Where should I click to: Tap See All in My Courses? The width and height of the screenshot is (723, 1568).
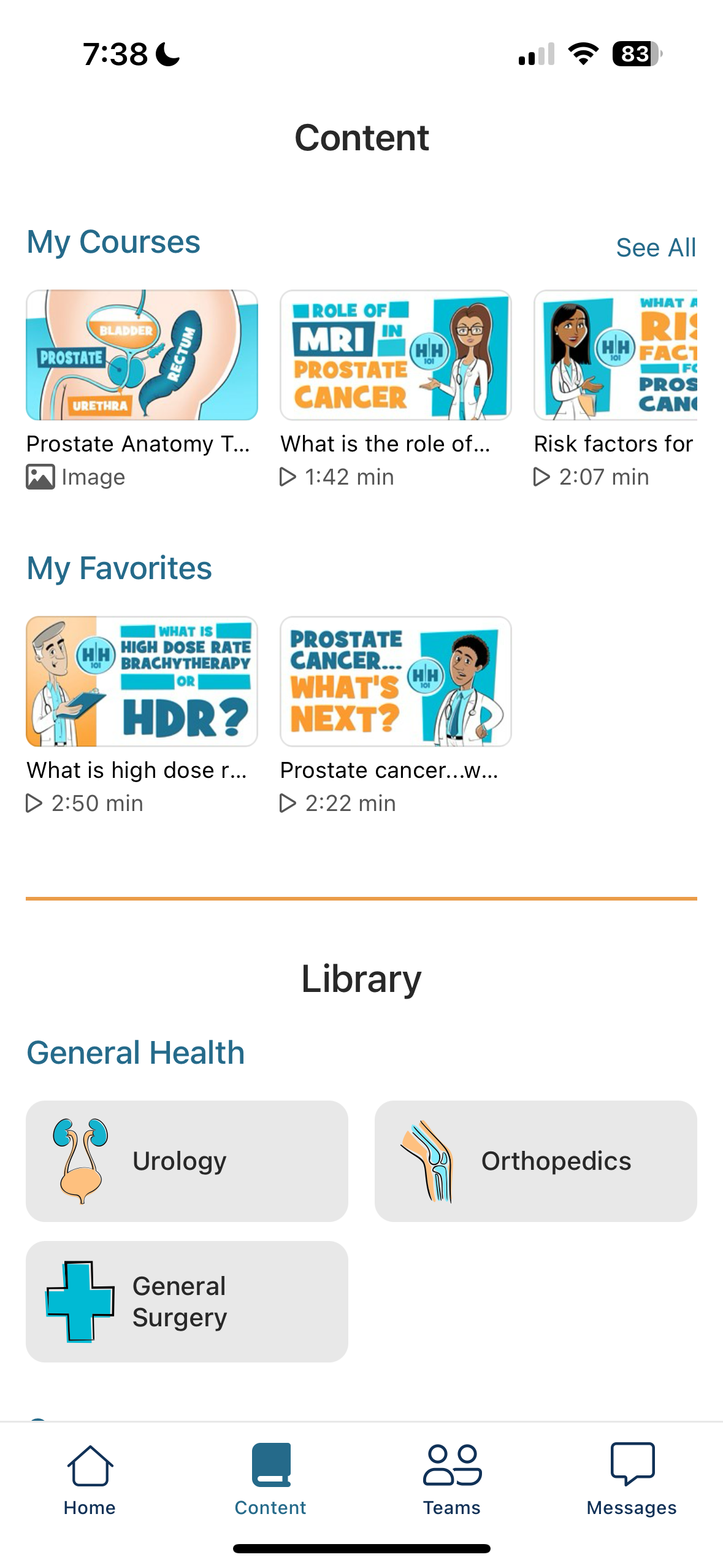[656, 248]
